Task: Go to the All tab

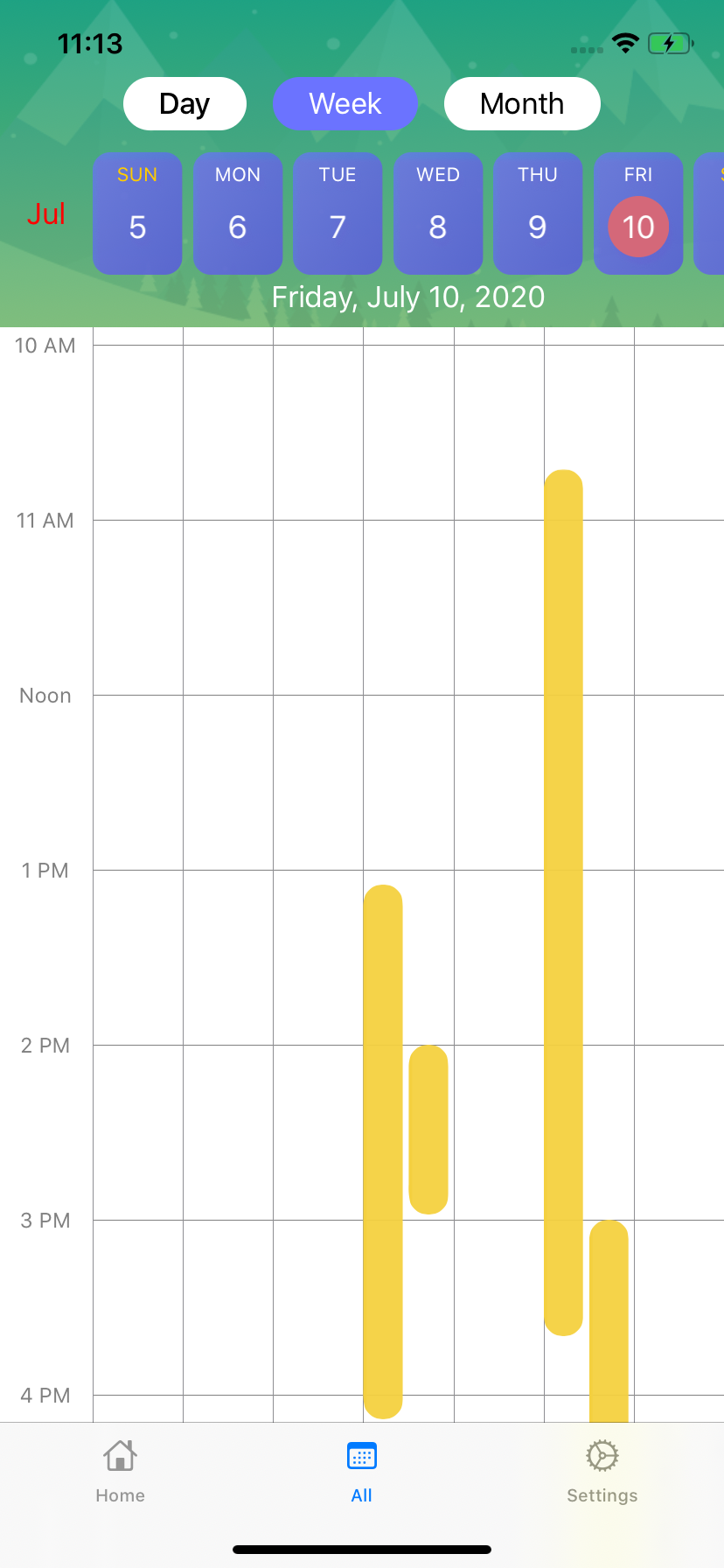Action: pyautogui.click(x=361, y=1472)
